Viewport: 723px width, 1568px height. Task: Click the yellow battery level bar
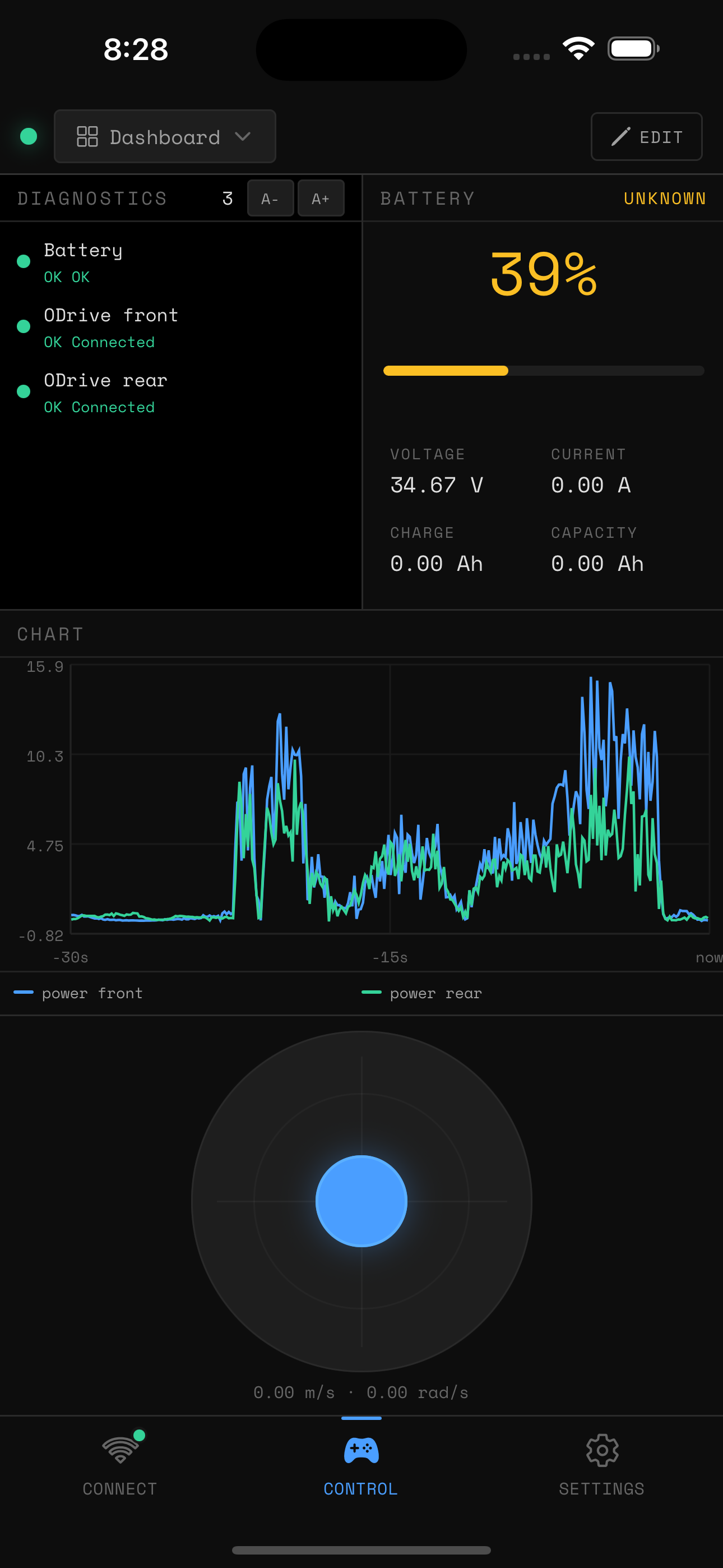click(x=446, y=370)
